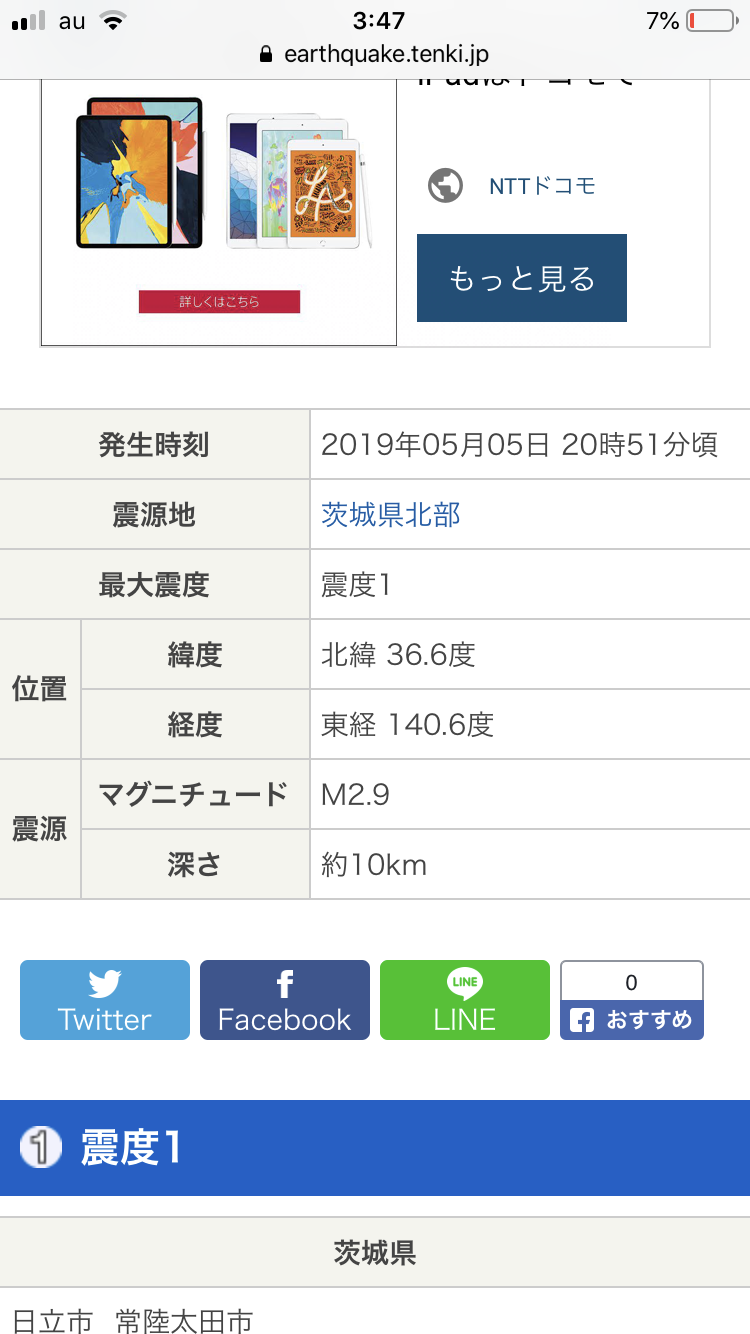Open the NTTドコモ advertiser link
The width and height of the screenshot is (750, 1334).
(x=541, y=186)
